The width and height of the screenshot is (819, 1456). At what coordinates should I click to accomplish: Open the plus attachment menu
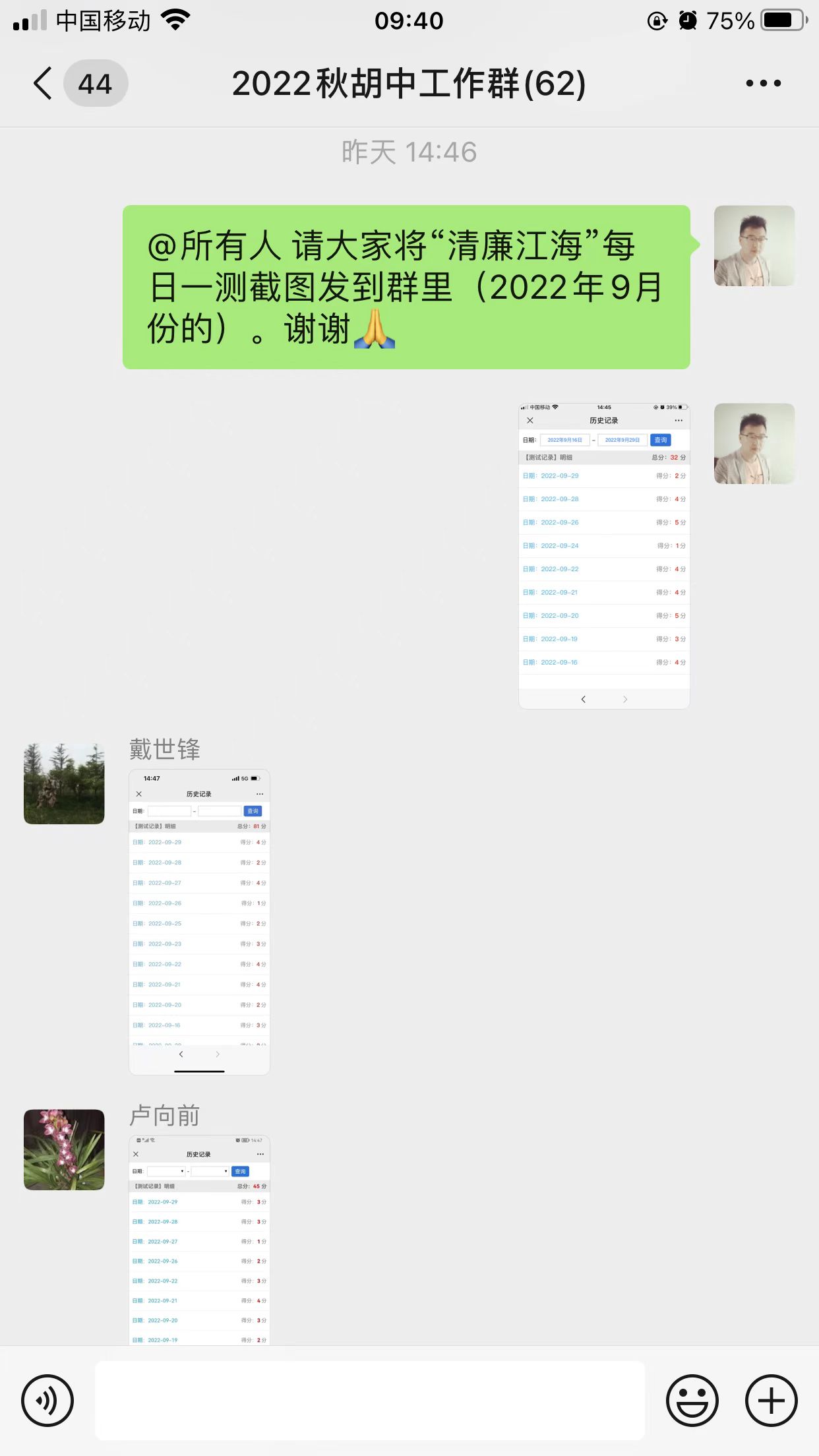[x=771, y=1400]
